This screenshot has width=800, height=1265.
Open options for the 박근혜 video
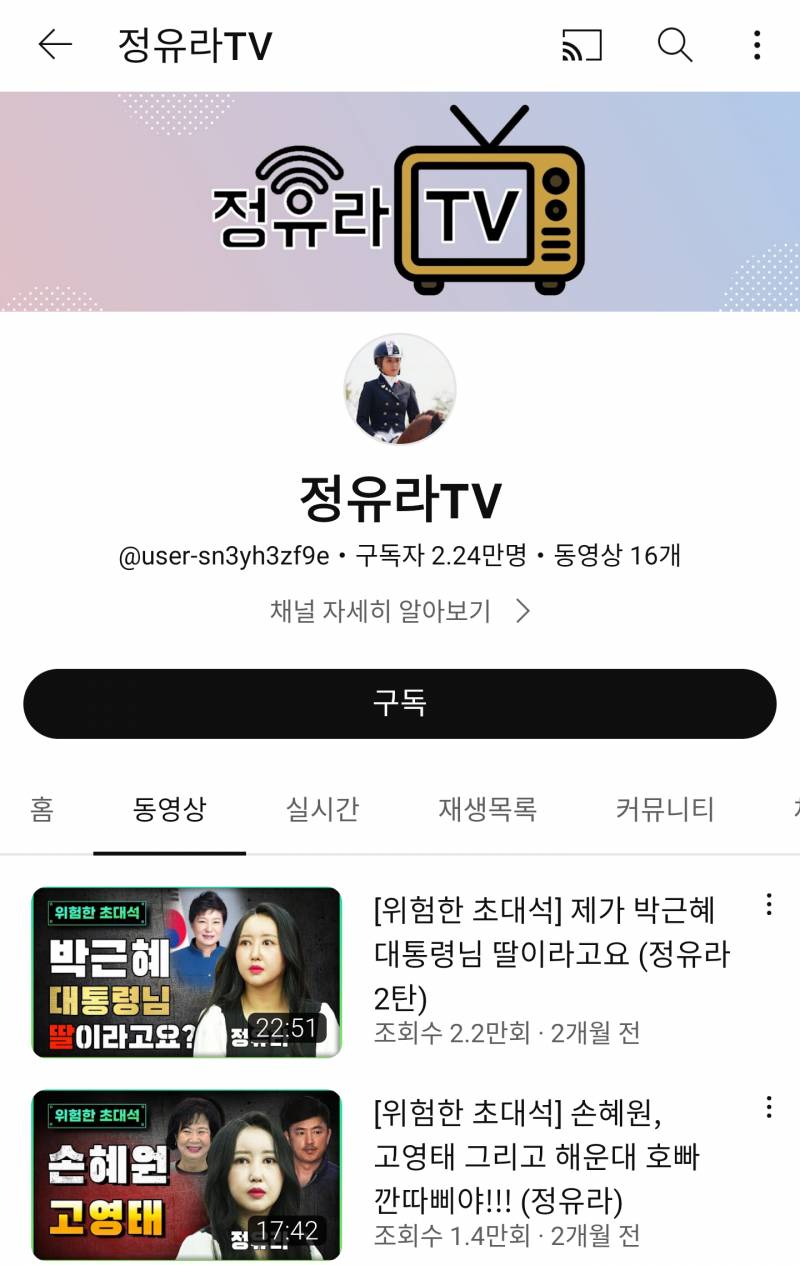pyautogui.click(x=769, y=906)
